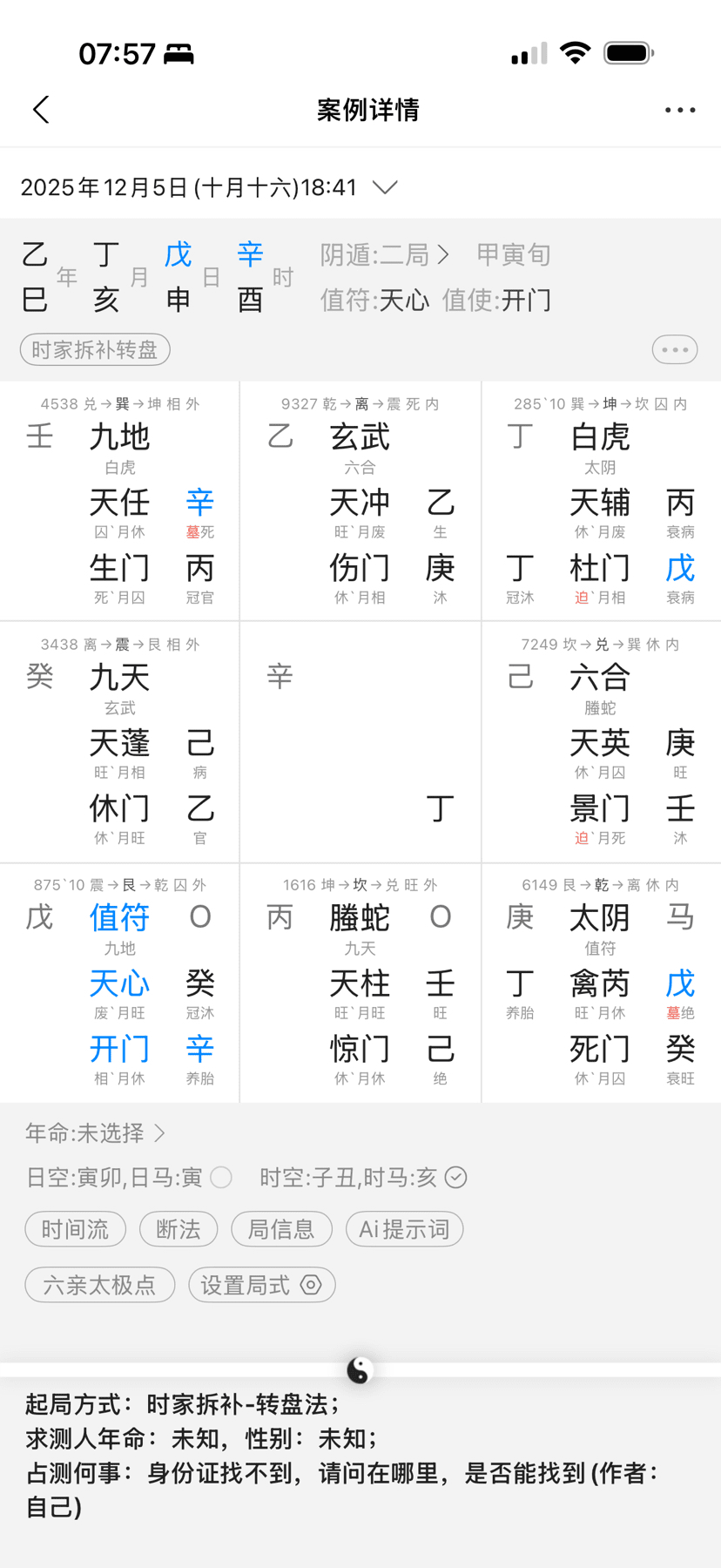Open 时间流
This screenshot has height=1568, width=721.
76,1229
